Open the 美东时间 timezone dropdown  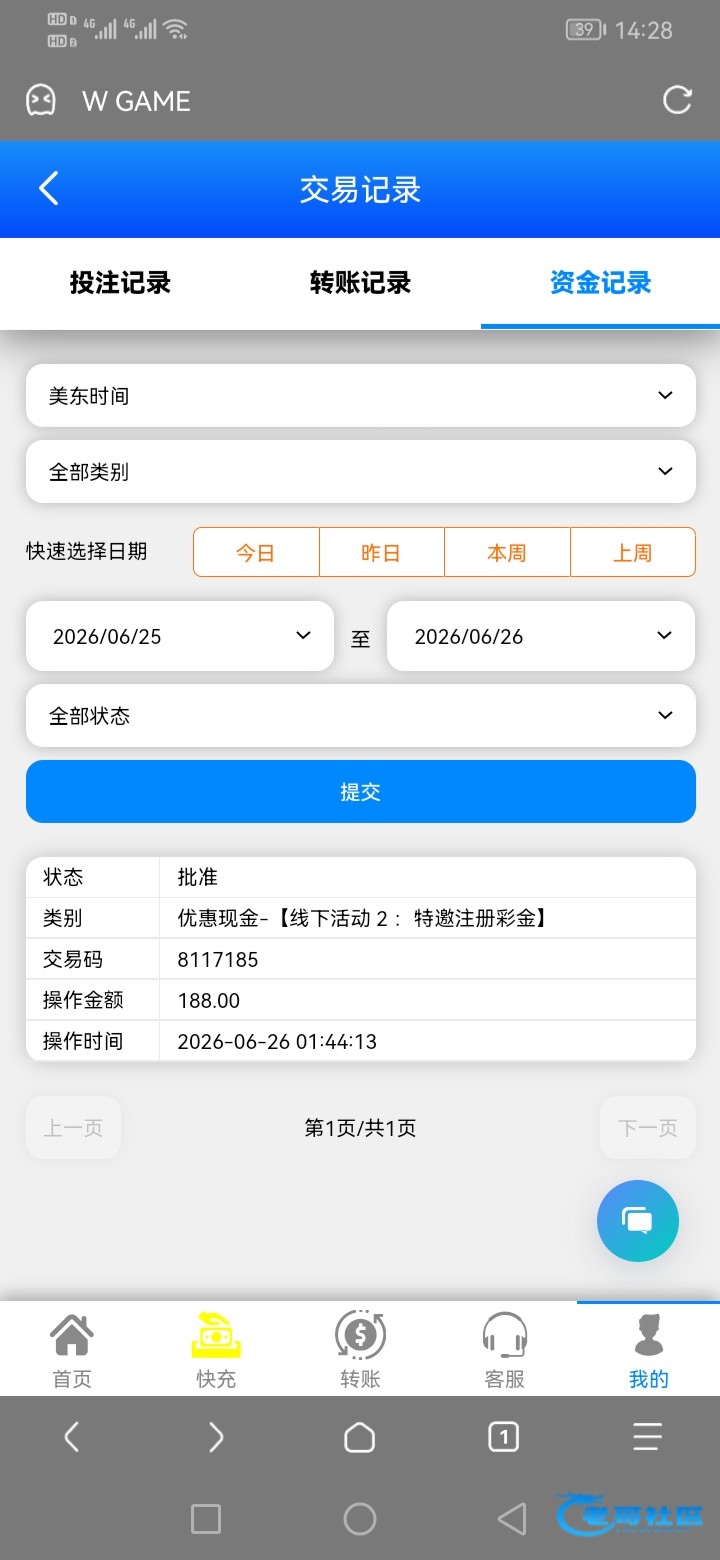(360, 396)
